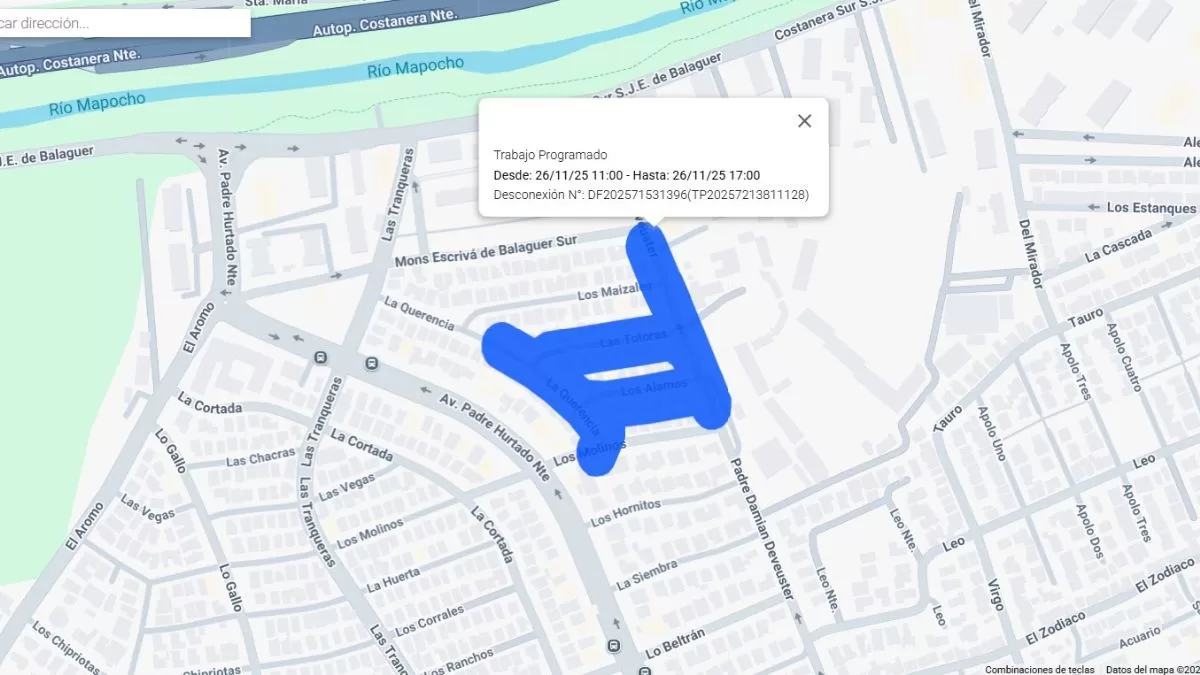Tap the address search field
The image size is (1200, 675).
(x=120, y=22)
